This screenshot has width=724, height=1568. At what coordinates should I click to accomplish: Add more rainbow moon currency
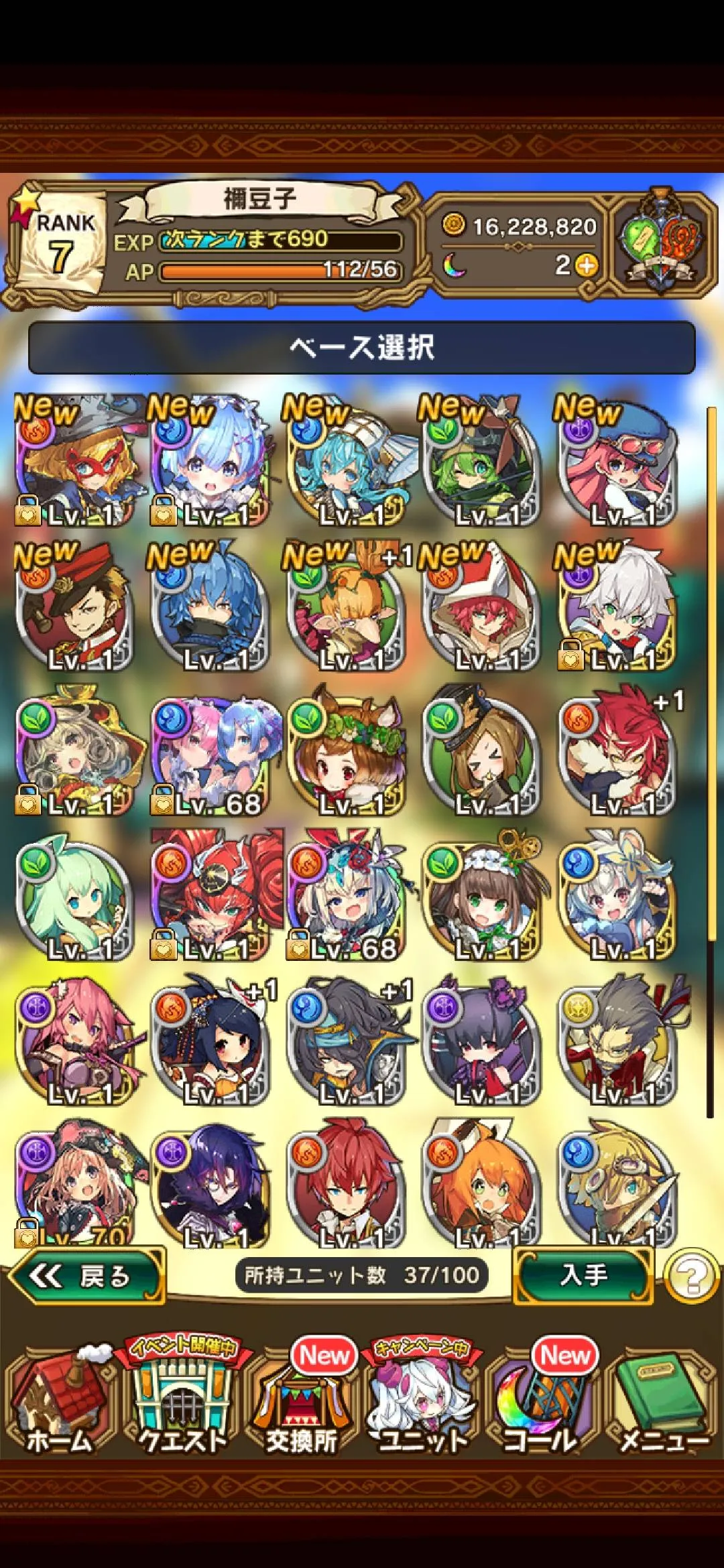pos(585,266)
